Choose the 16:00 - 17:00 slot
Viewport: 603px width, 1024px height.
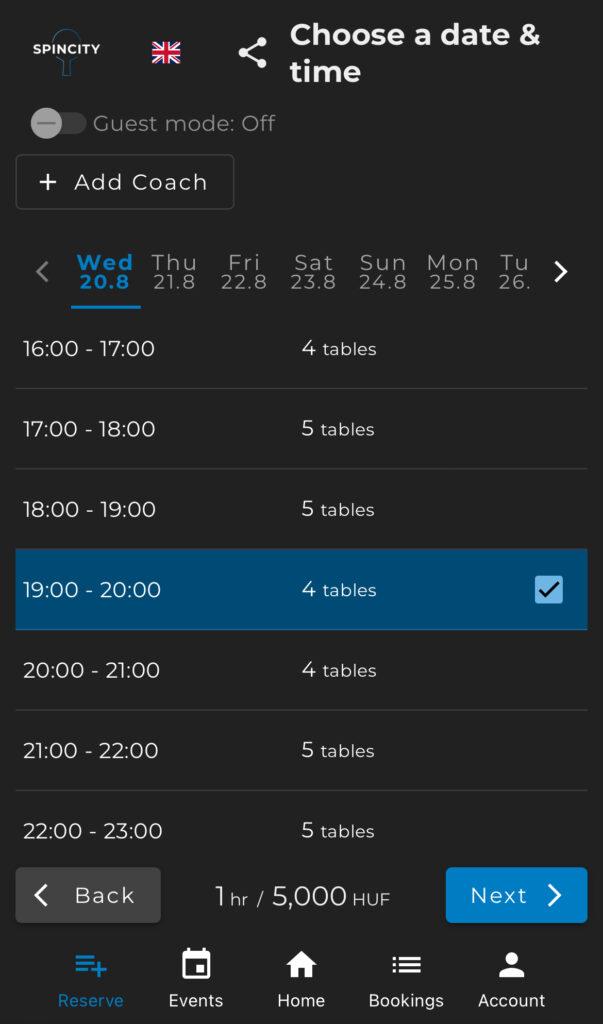pyautogui.click(x=300, y=349)
